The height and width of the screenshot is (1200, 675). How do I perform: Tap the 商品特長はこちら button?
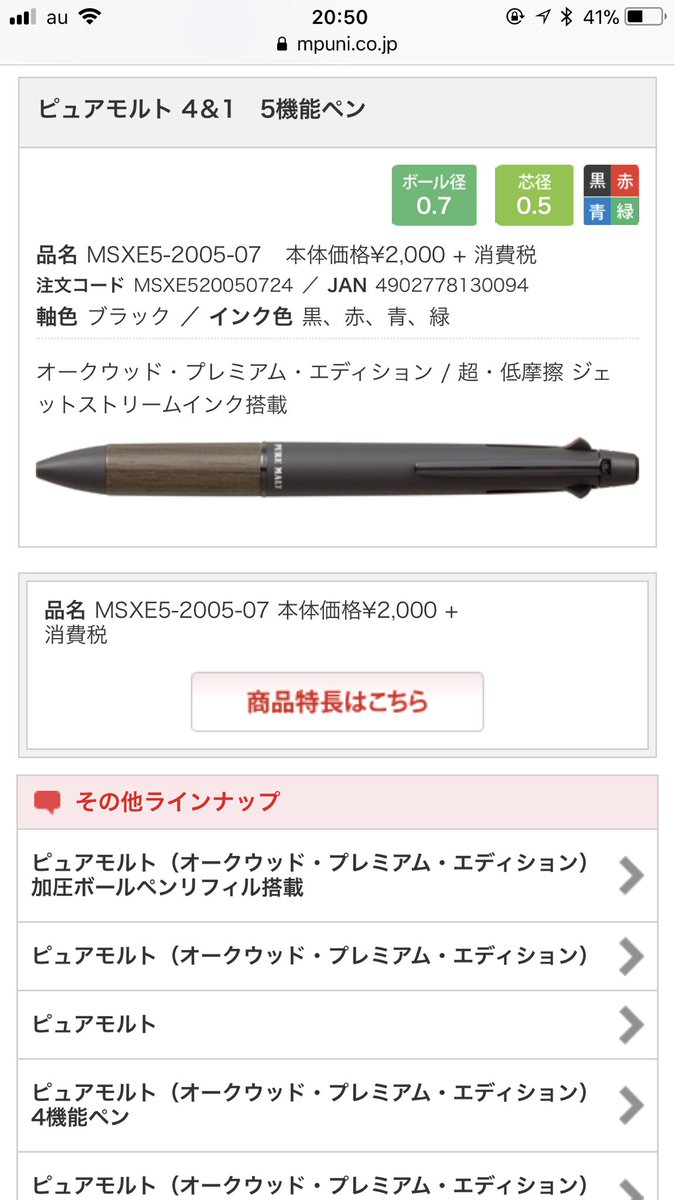coord(337,702)
